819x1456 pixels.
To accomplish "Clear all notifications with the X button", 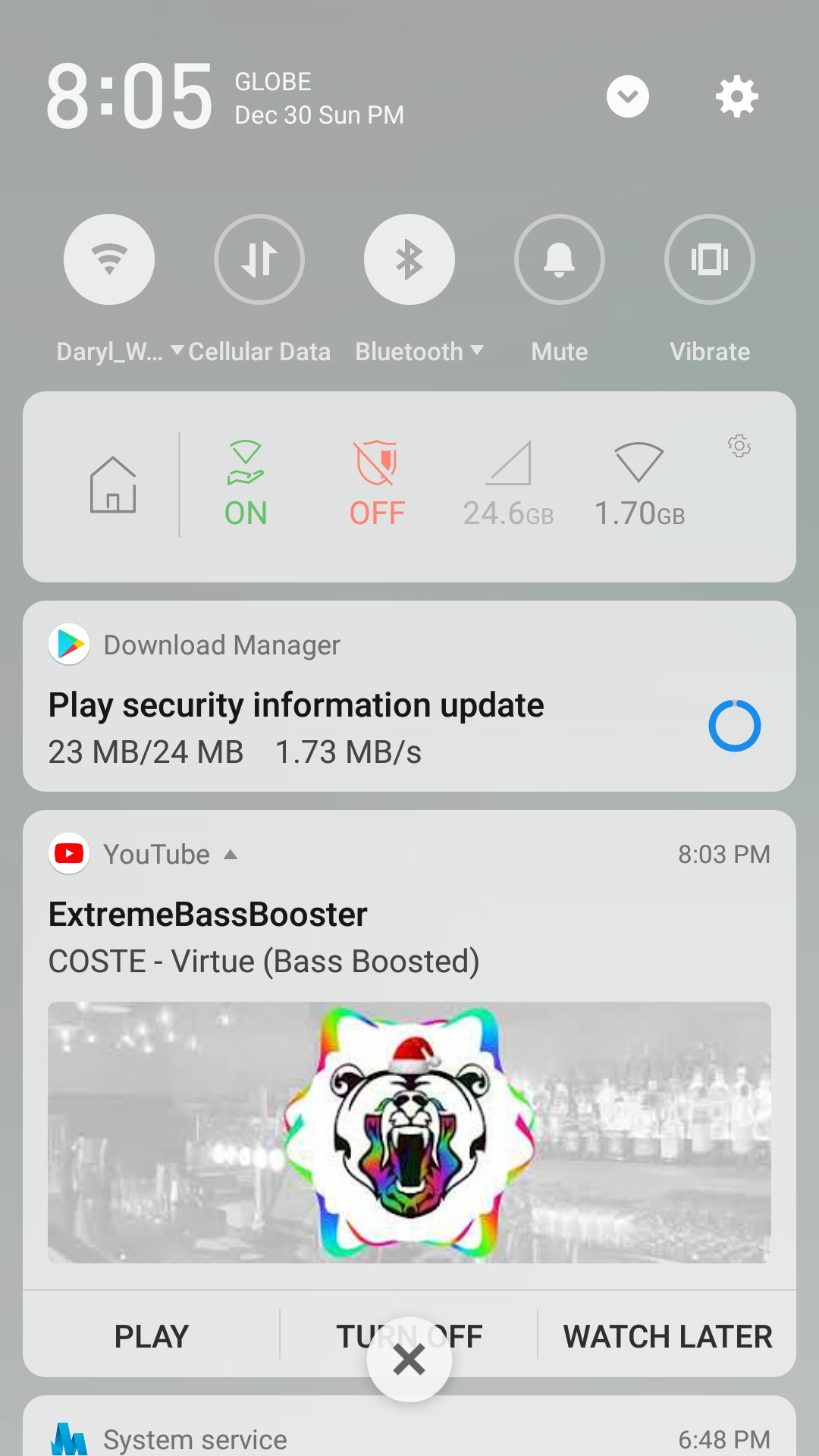I will [x=409, y=1360].
